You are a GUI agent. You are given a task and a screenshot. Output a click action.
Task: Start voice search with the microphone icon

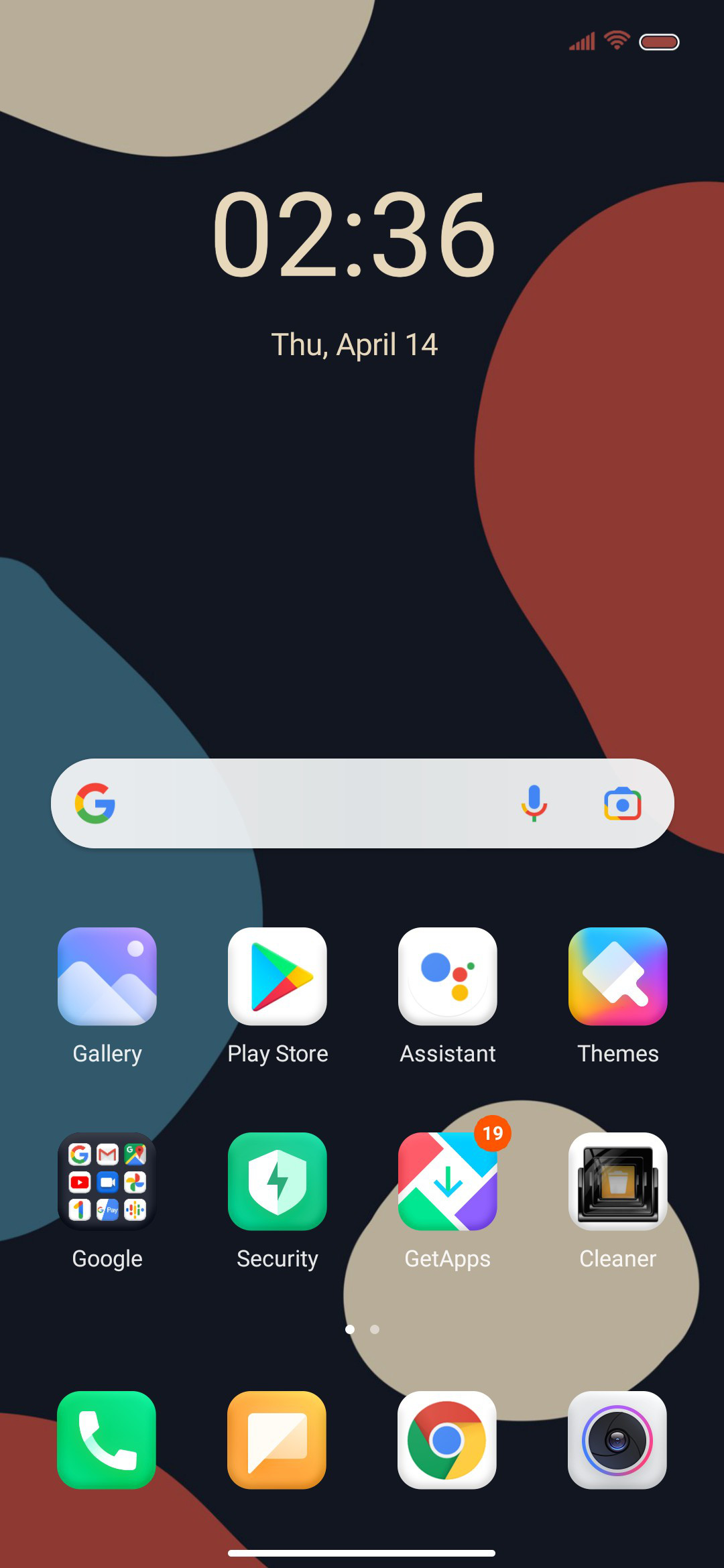(534, 803)
